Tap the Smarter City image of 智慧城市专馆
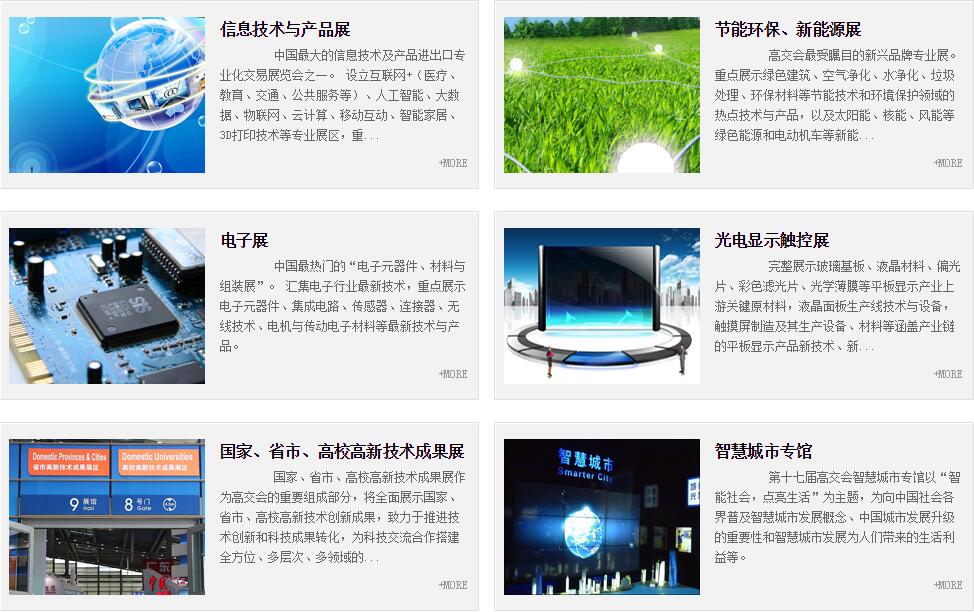The width and height of the screenshot is (974, 612). [601, 517]
